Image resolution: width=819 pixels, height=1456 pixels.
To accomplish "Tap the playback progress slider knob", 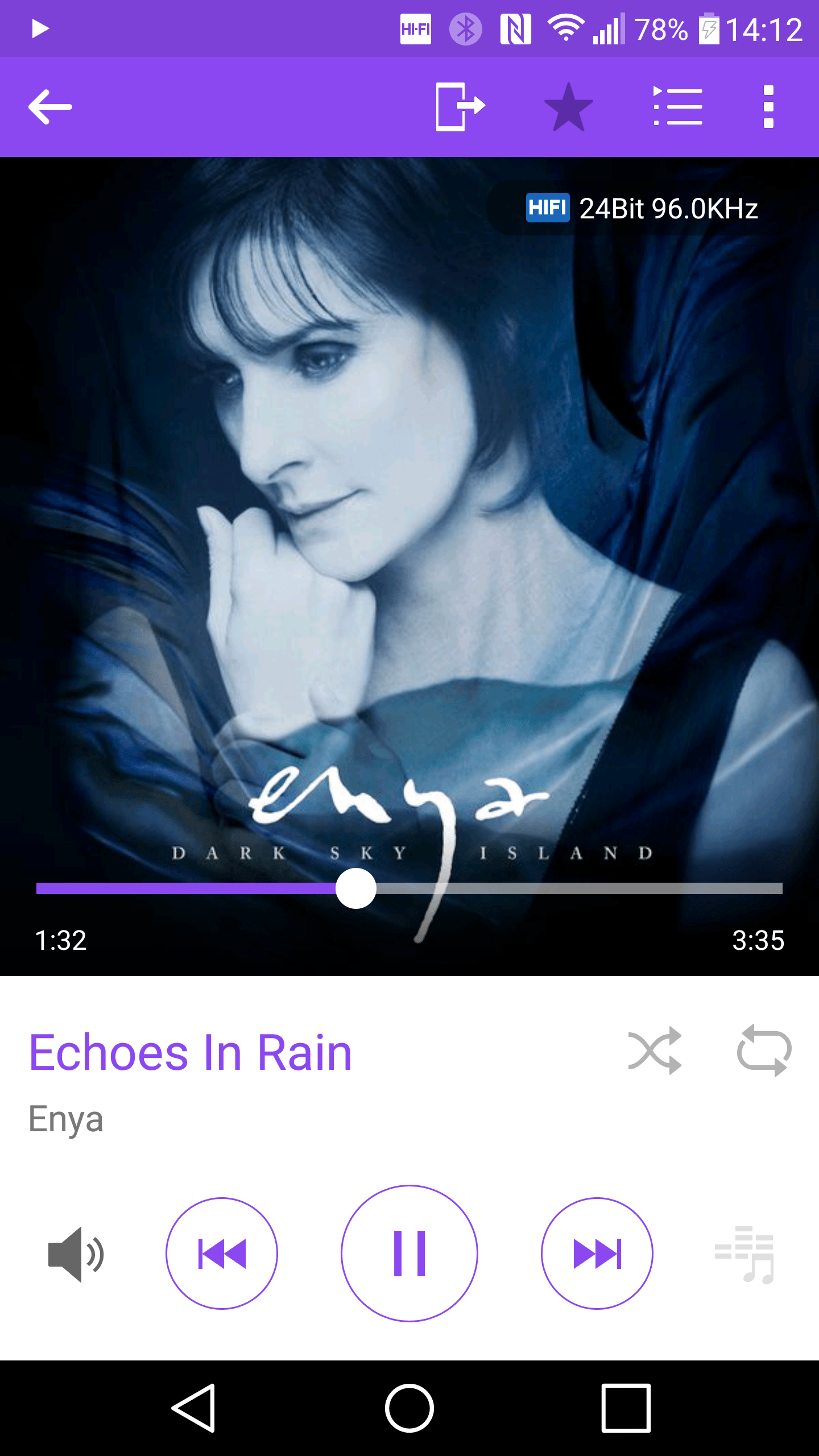I will [356, 888].
